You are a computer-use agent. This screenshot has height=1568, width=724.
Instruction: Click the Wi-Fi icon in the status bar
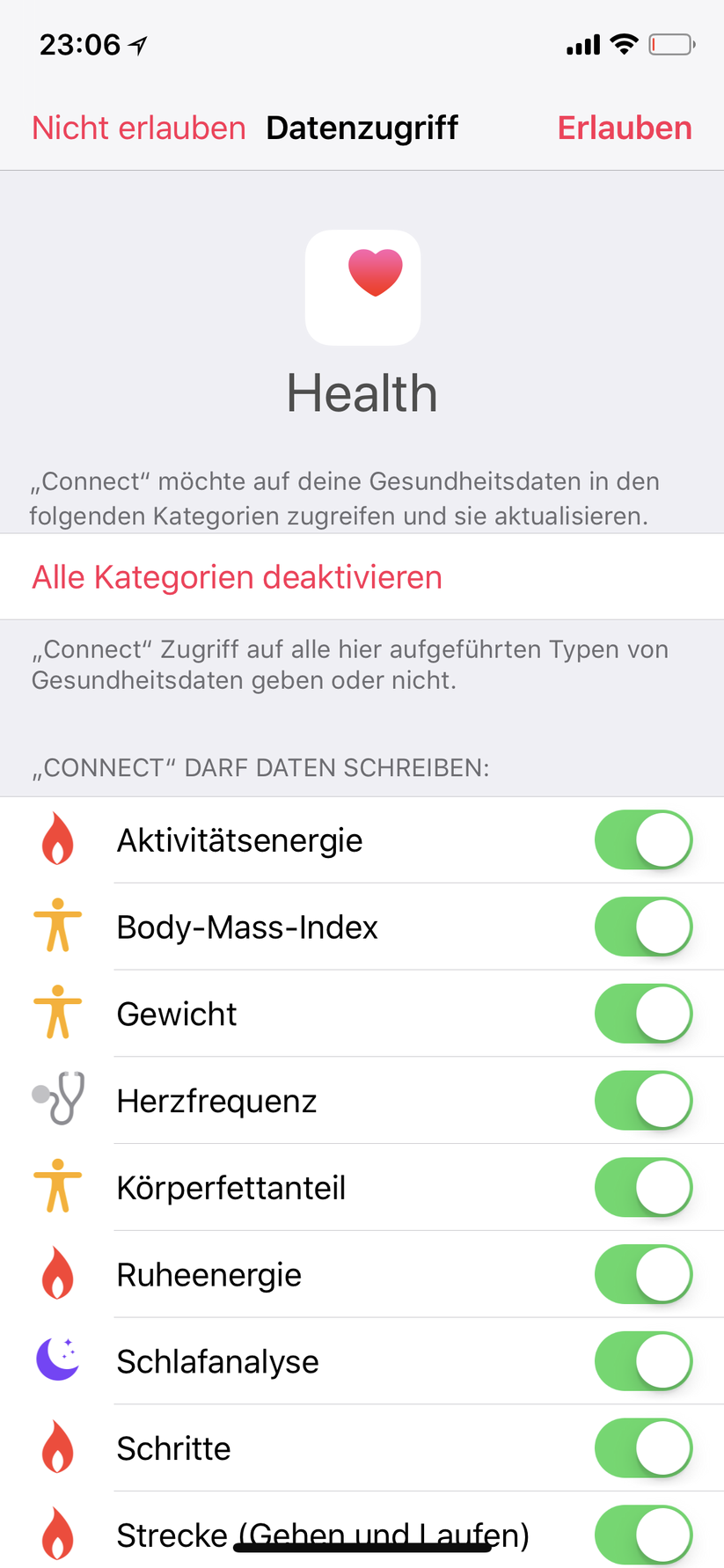[625, 43]
